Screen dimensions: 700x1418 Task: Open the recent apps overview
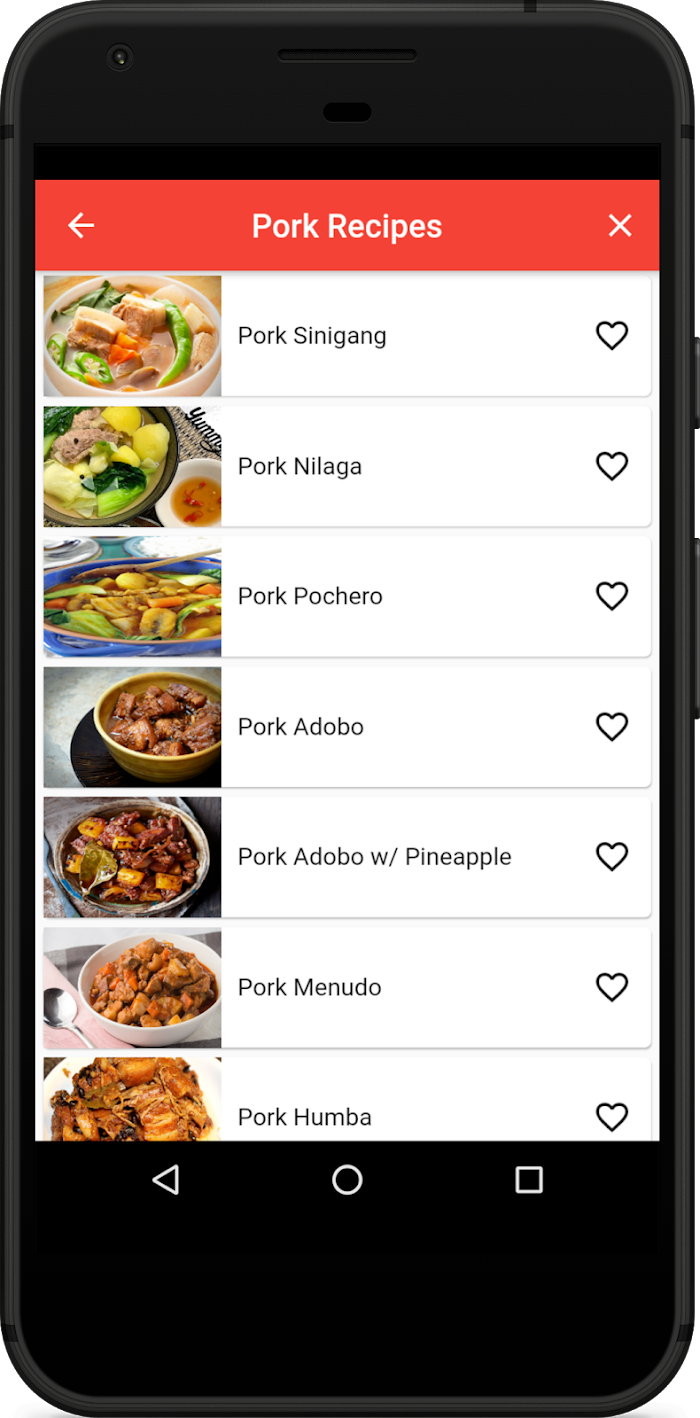pyautogui.click(x=529, y=1180)
